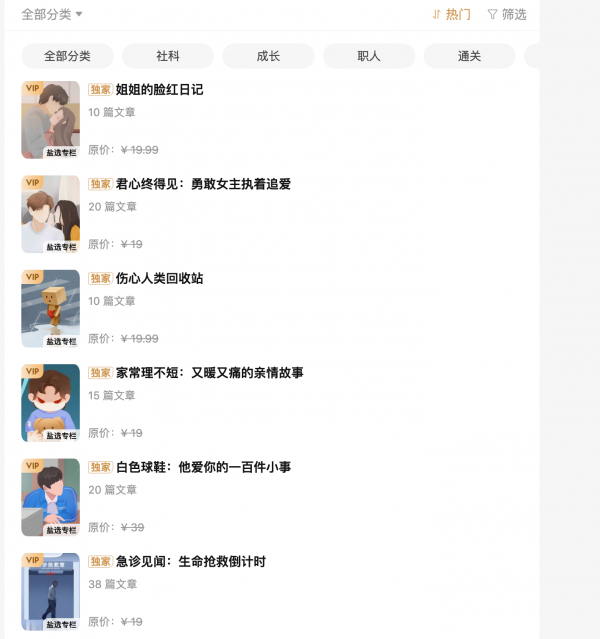This screenshot has width=600, height=639.
Task: Open the 筛选 filter options
Action: tap(507, 14)
